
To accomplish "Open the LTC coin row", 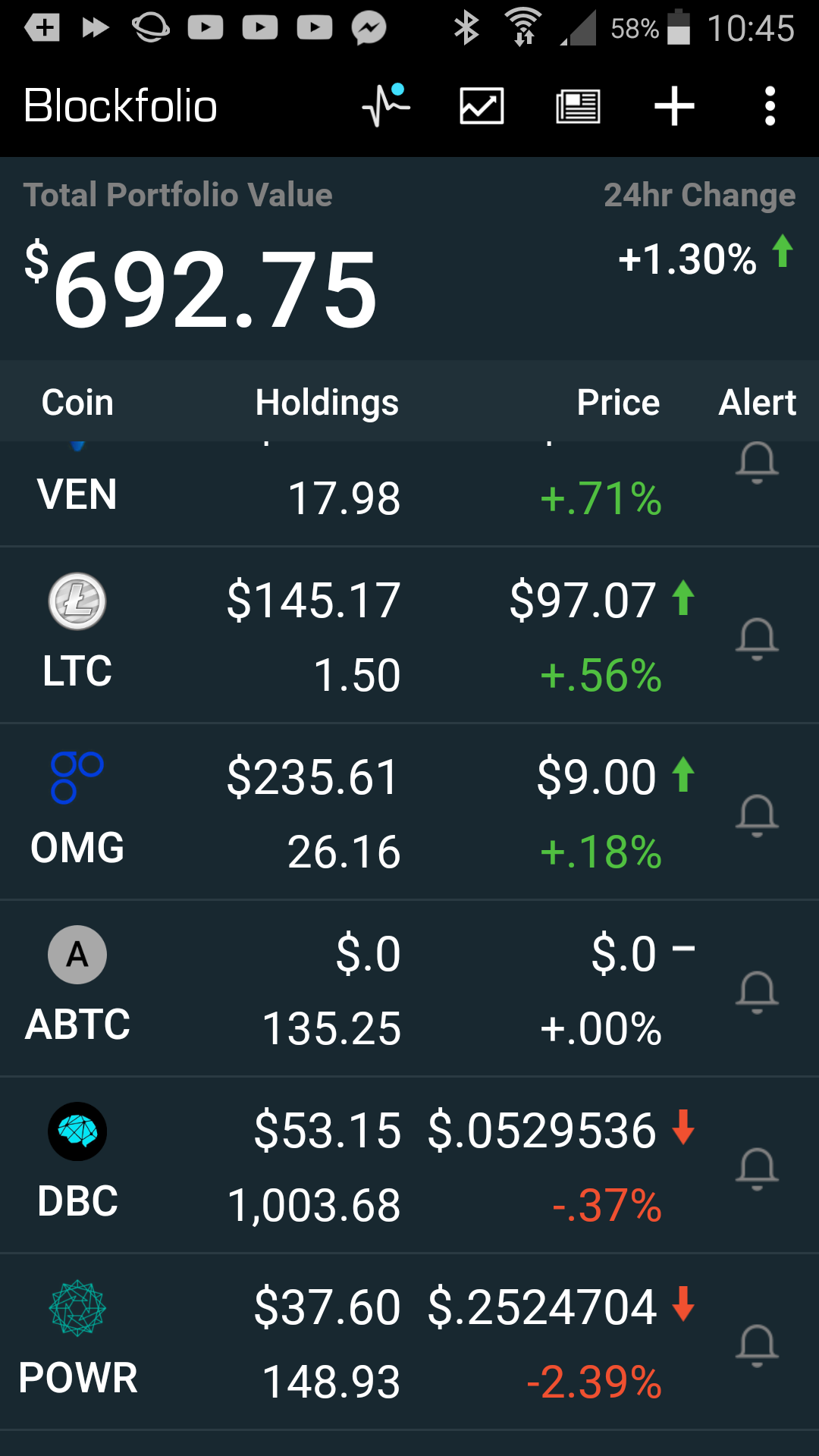I will [x=409, y=635].
